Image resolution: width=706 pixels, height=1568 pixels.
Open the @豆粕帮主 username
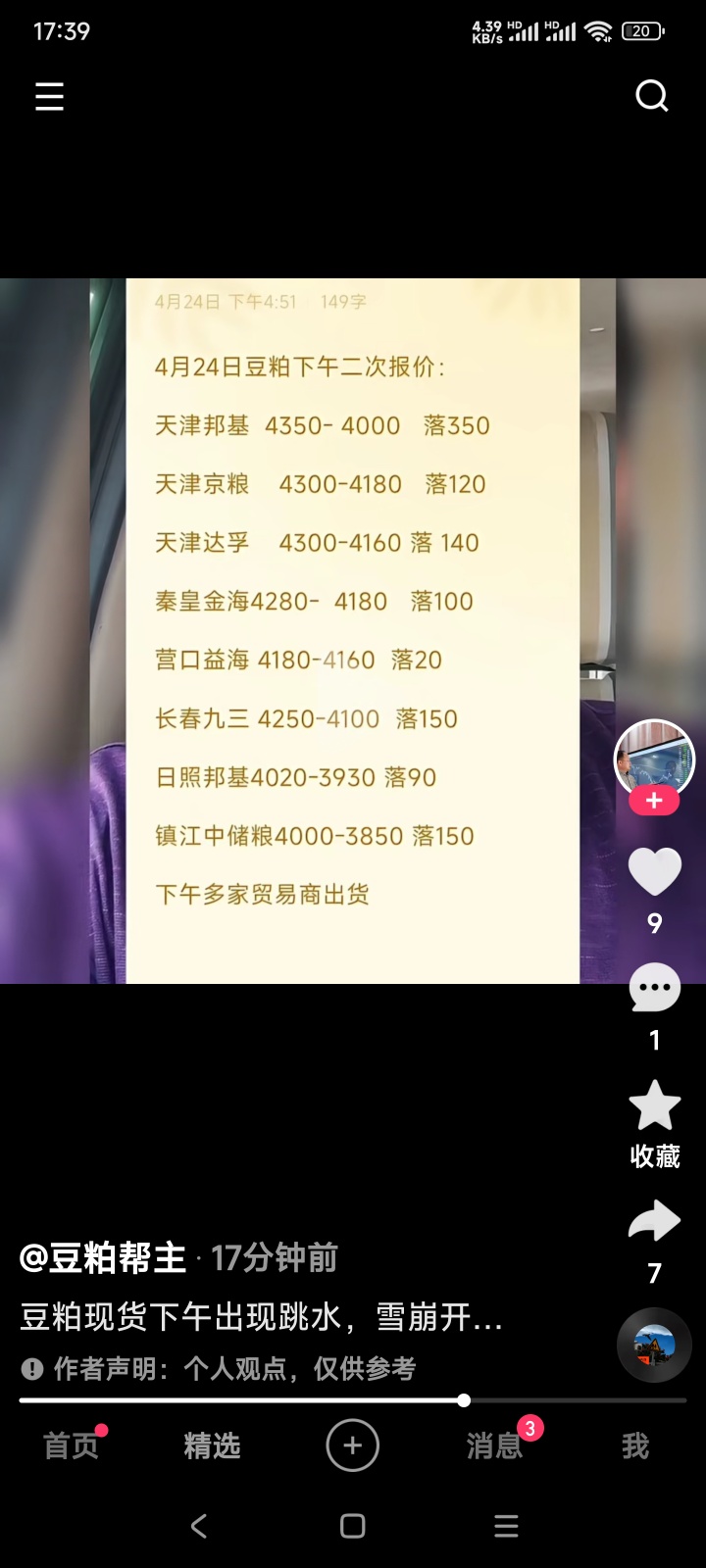103,1257
